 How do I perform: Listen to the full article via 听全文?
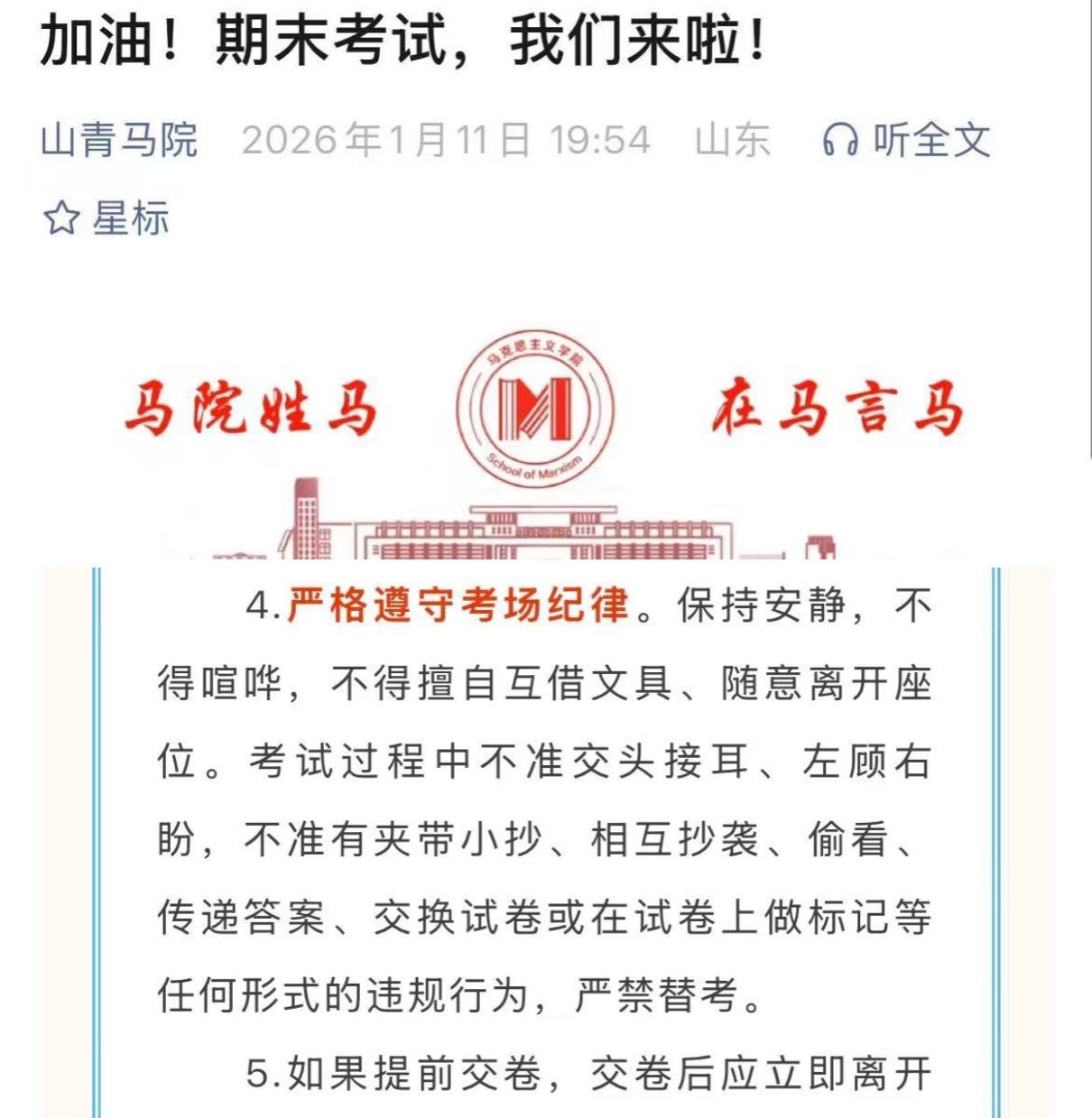(x=907, y=140)
